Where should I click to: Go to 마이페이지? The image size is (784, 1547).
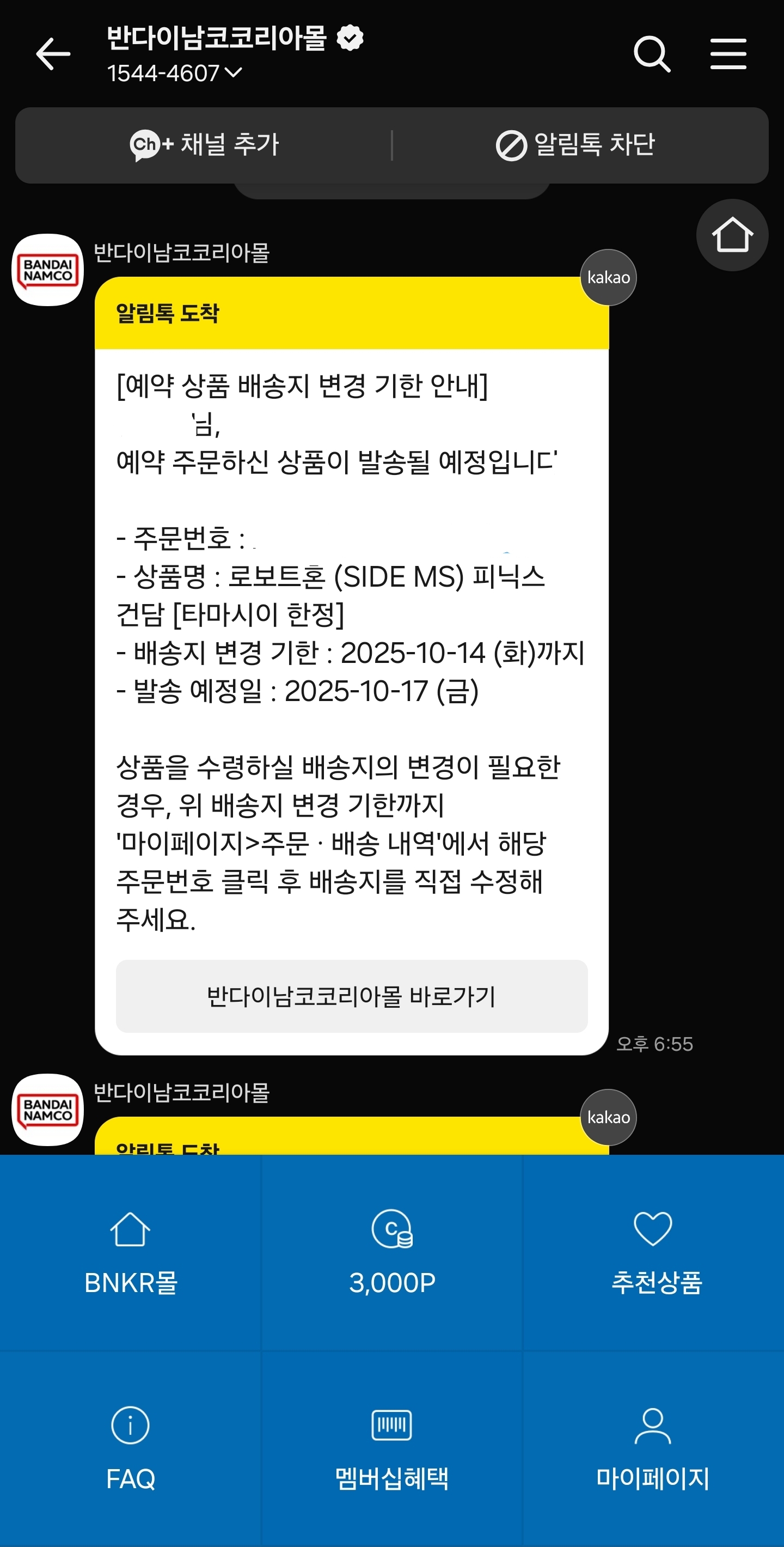pyautogui.click(x=654, y=1449)
